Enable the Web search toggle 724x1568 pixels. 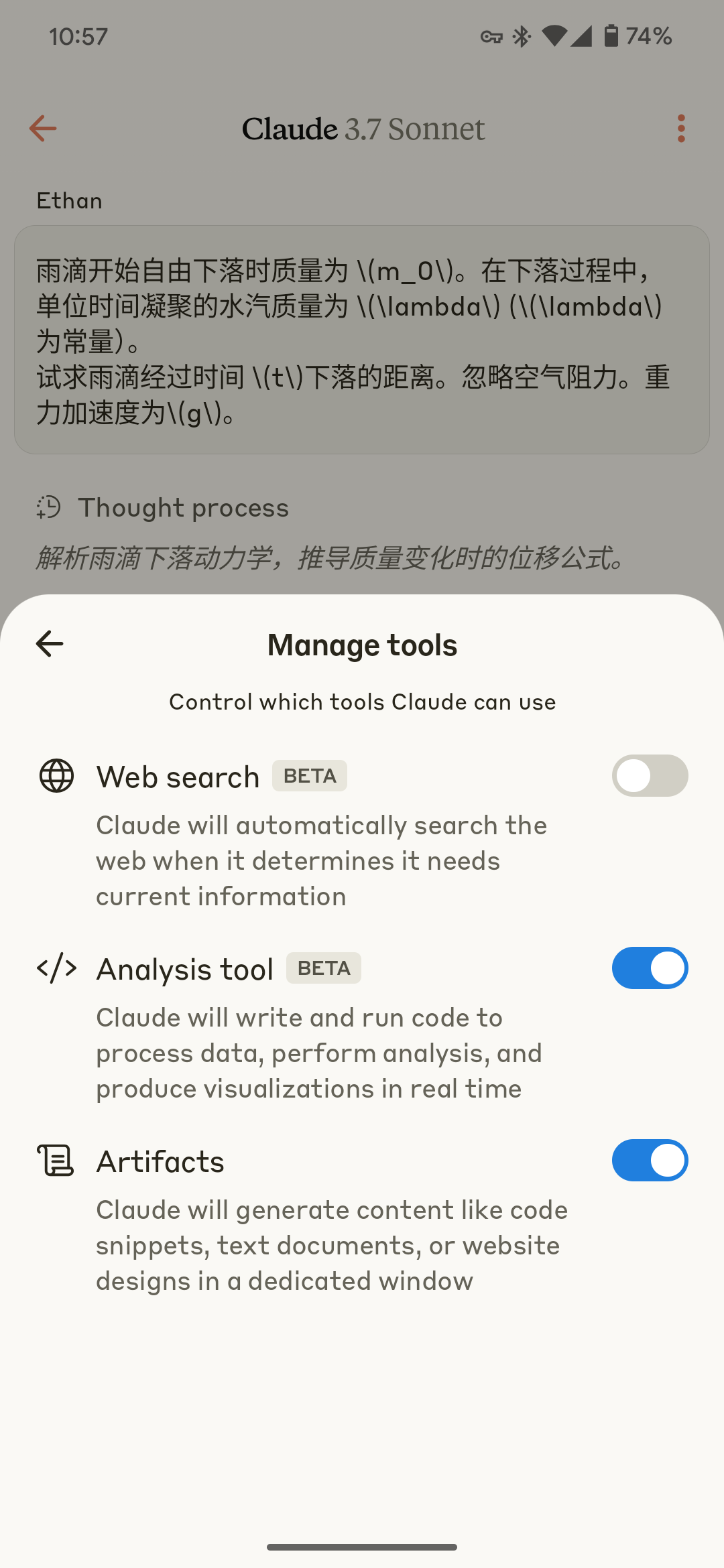coord(650,776)
